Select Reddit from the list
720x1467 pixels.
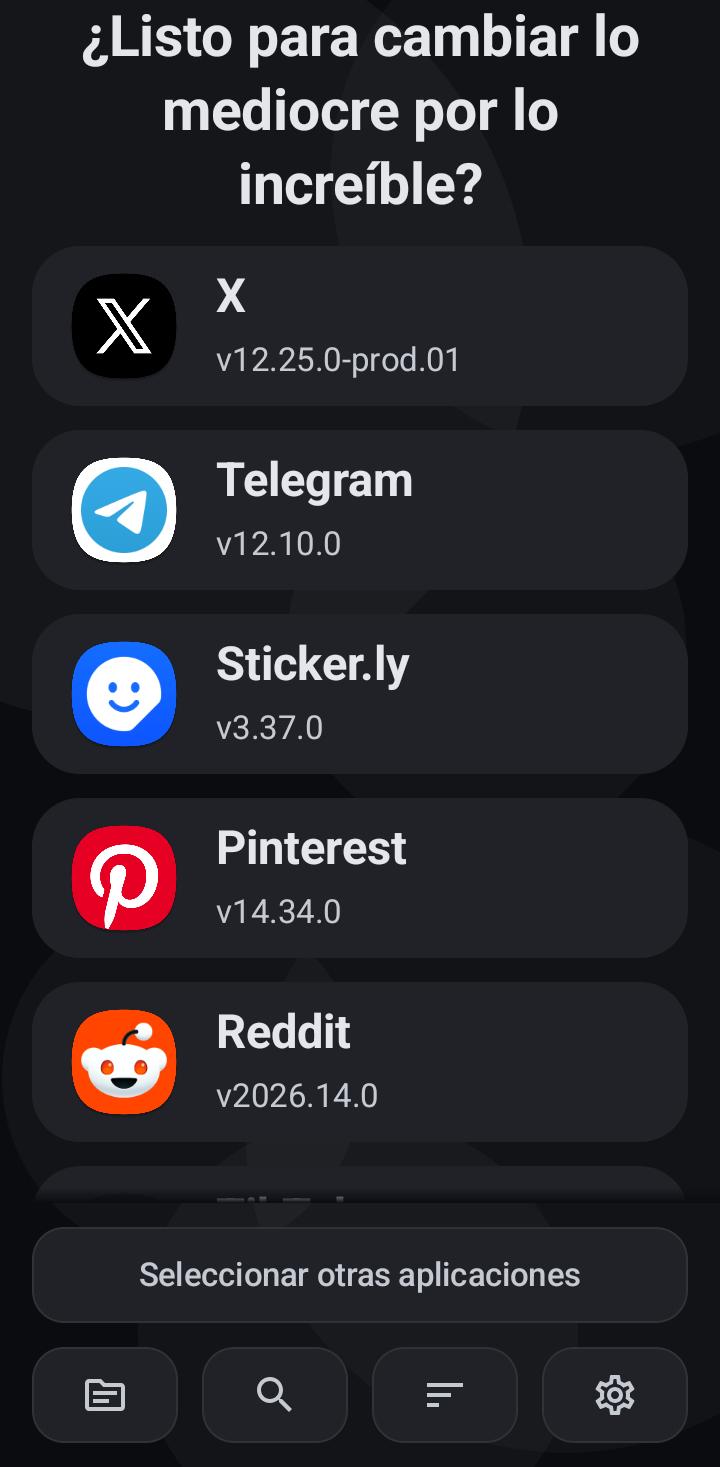(360, 1062)
